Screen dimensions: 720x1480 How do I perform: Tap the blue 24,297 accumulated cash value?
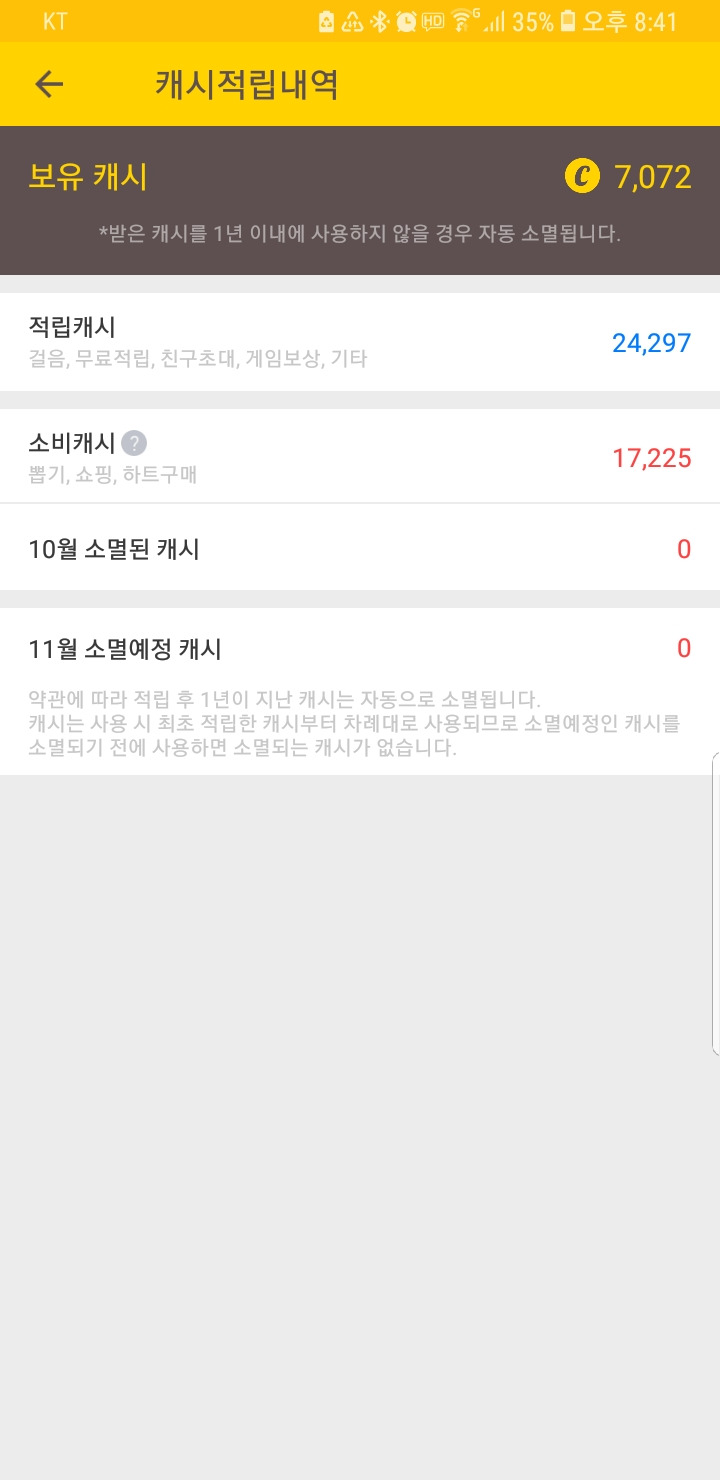click(651, 342)
